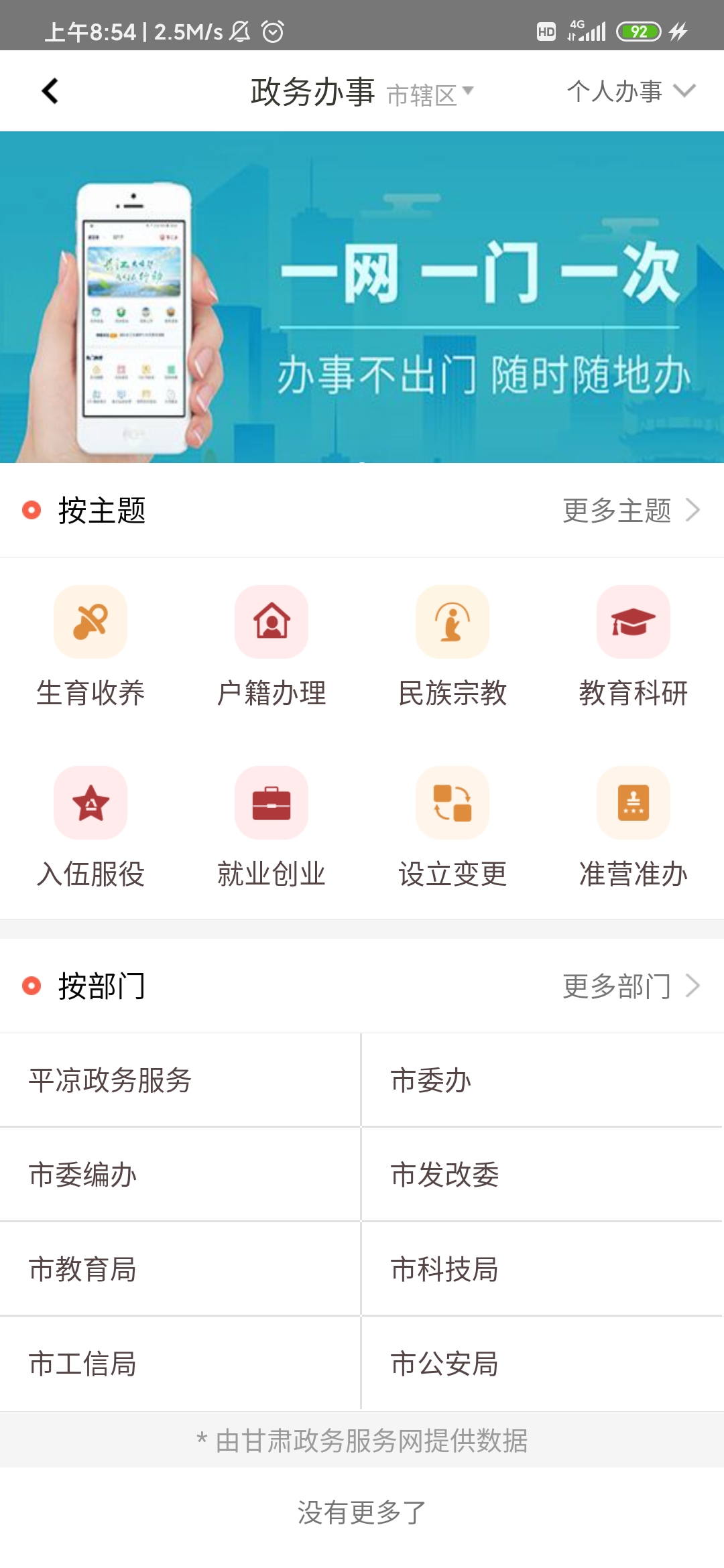Go back using the top-left arrow
The image size is (724, 1568).
pos(50,91)
